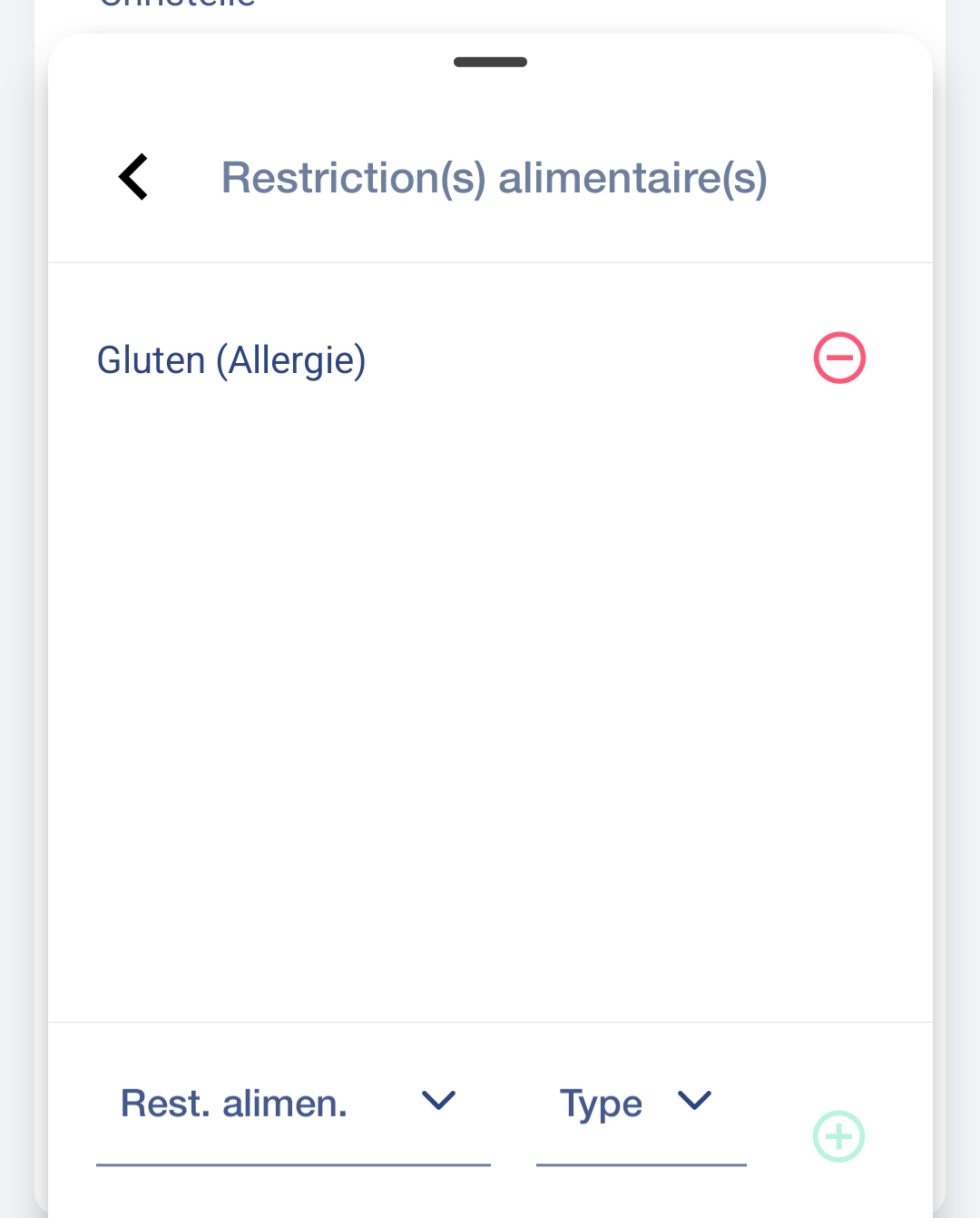Go back from Restriction(s) alimentaire(s)
The image size is (980, 1218).
coord(134,177)
